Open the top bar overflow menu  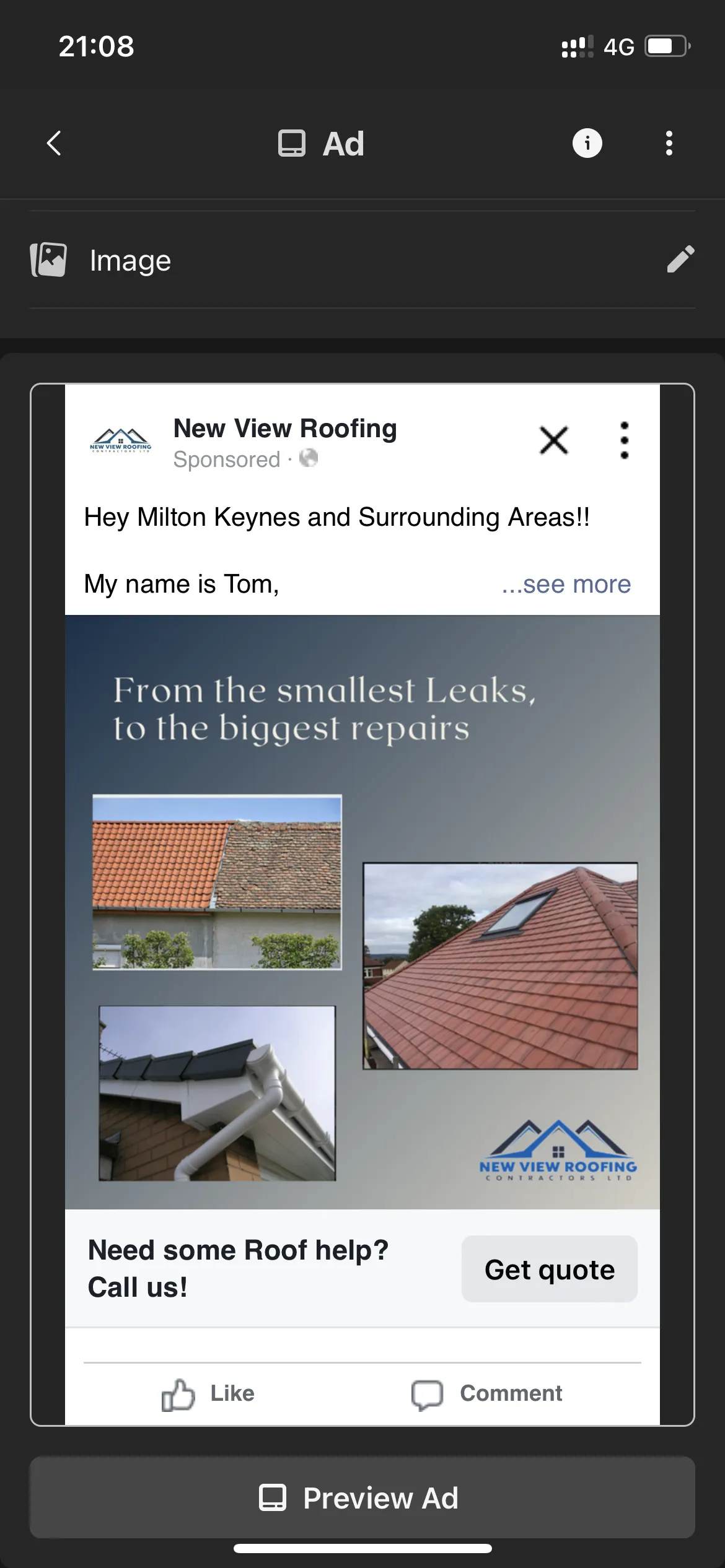669,144
